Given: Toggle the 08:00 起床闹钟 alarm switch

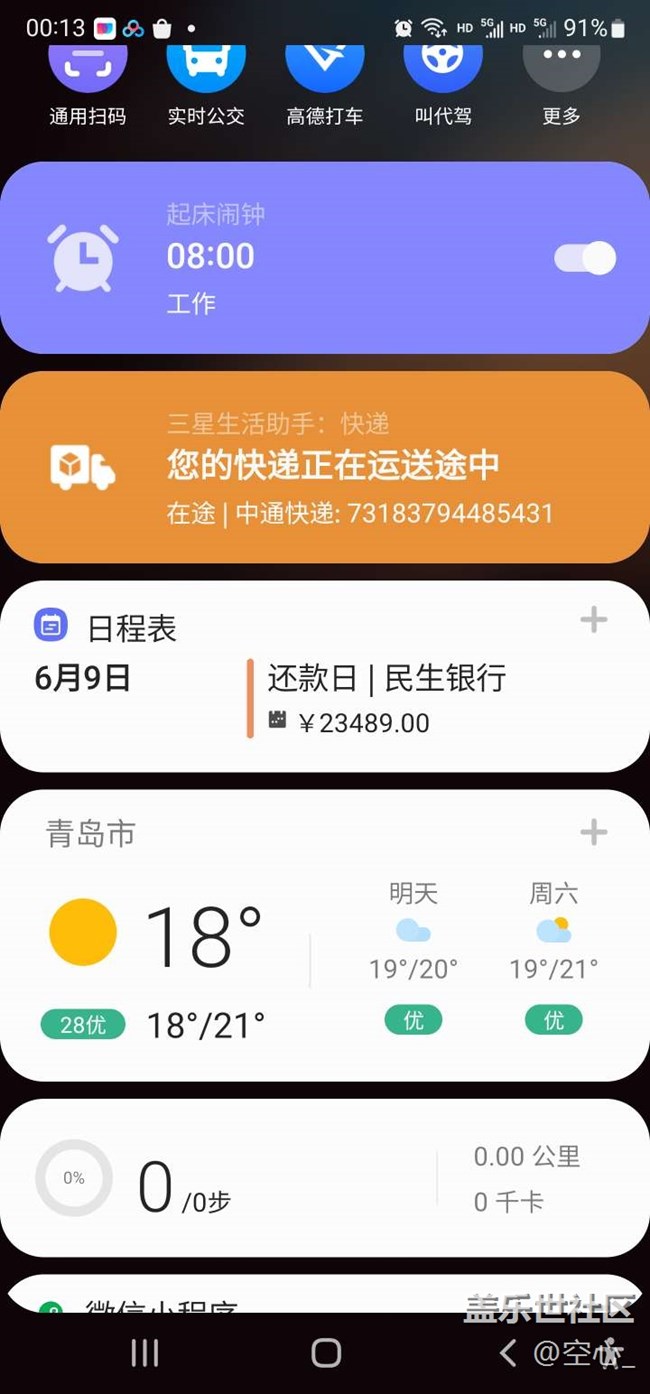Looking at the screenshot, I should point(585,259).
